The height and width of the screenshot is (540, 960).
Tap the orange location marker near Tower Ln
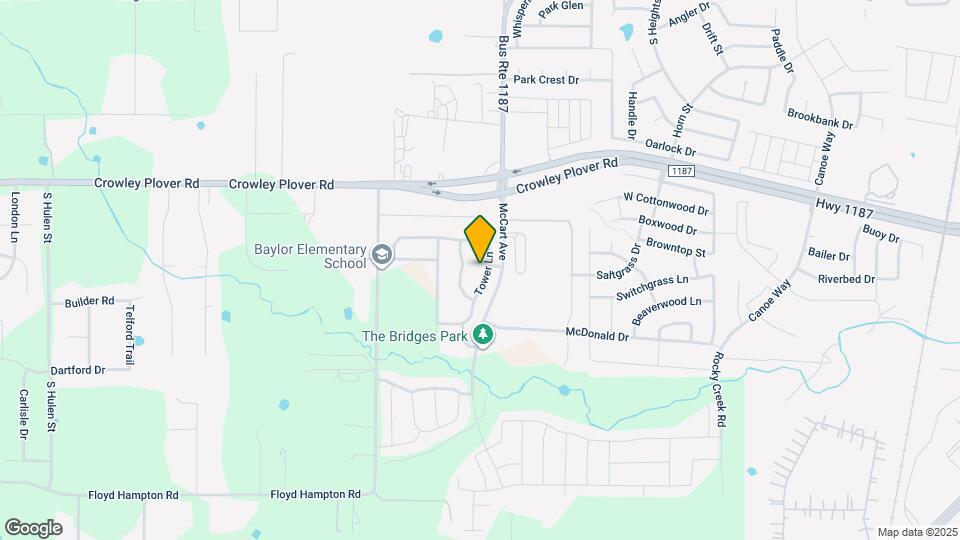coord(480,239)
